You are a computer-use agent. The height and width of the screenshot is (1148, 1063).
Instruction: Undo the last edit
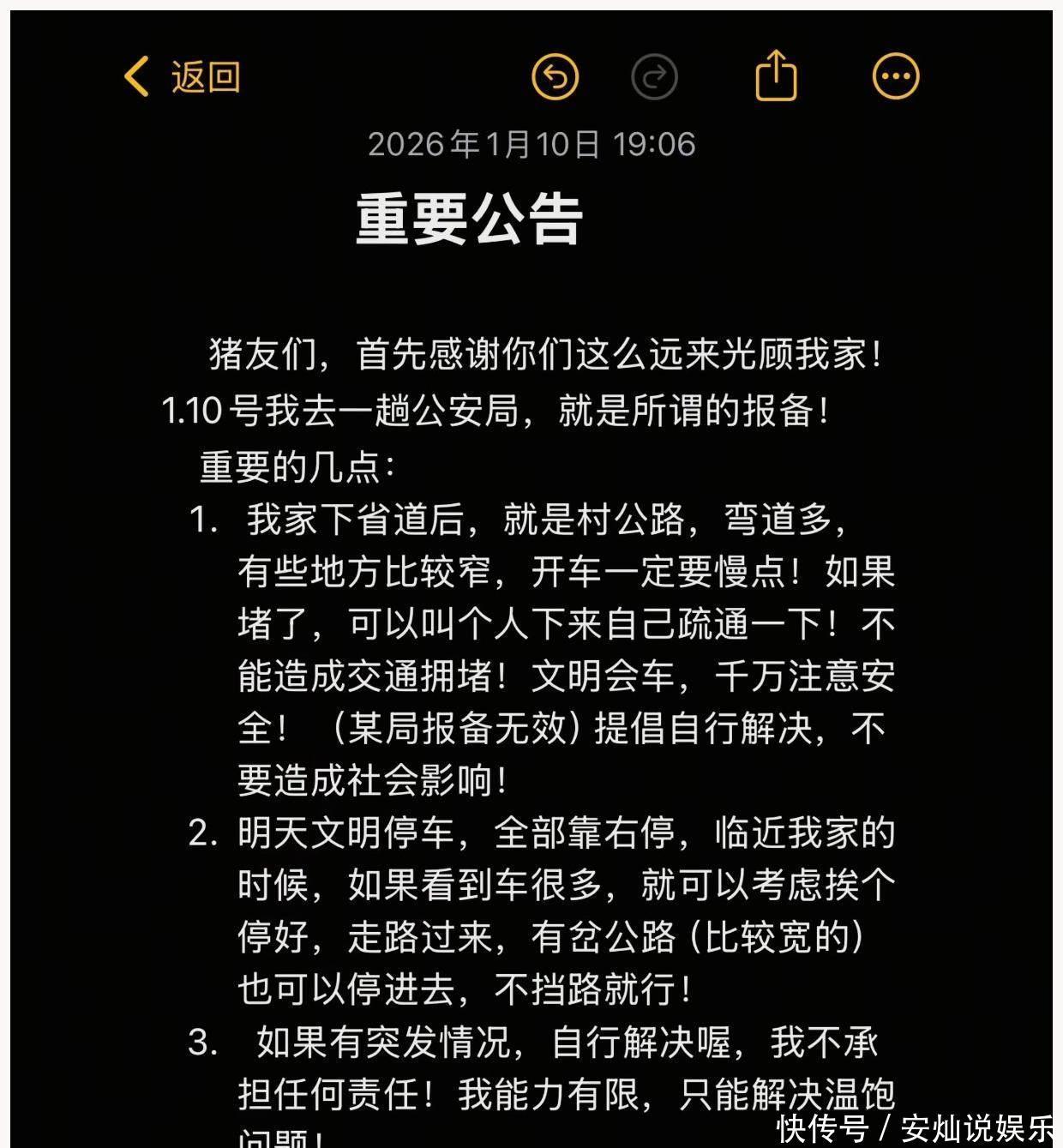(x=555, y=76)
